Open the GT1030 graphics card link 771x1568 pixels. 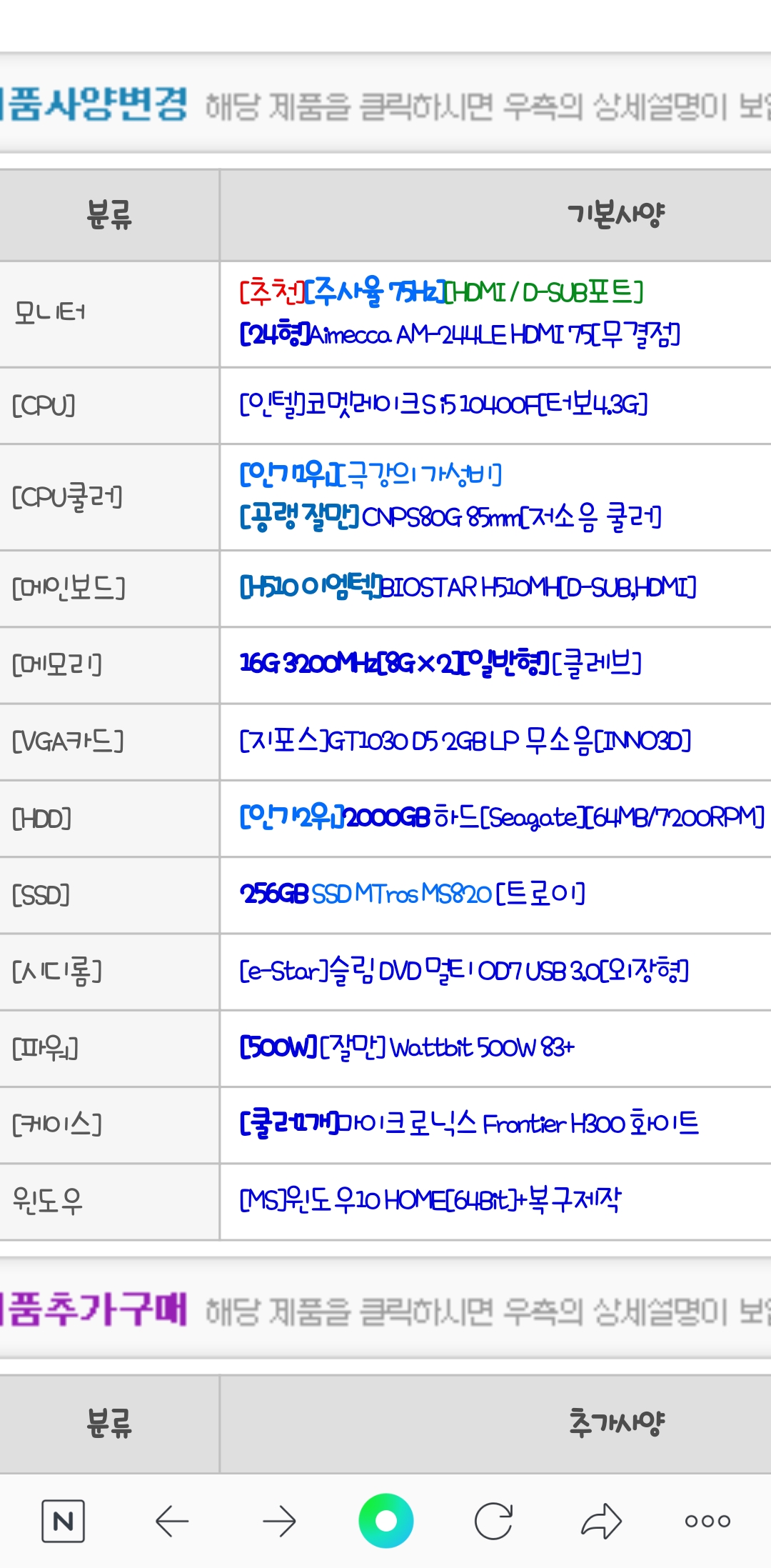[465, 741]
